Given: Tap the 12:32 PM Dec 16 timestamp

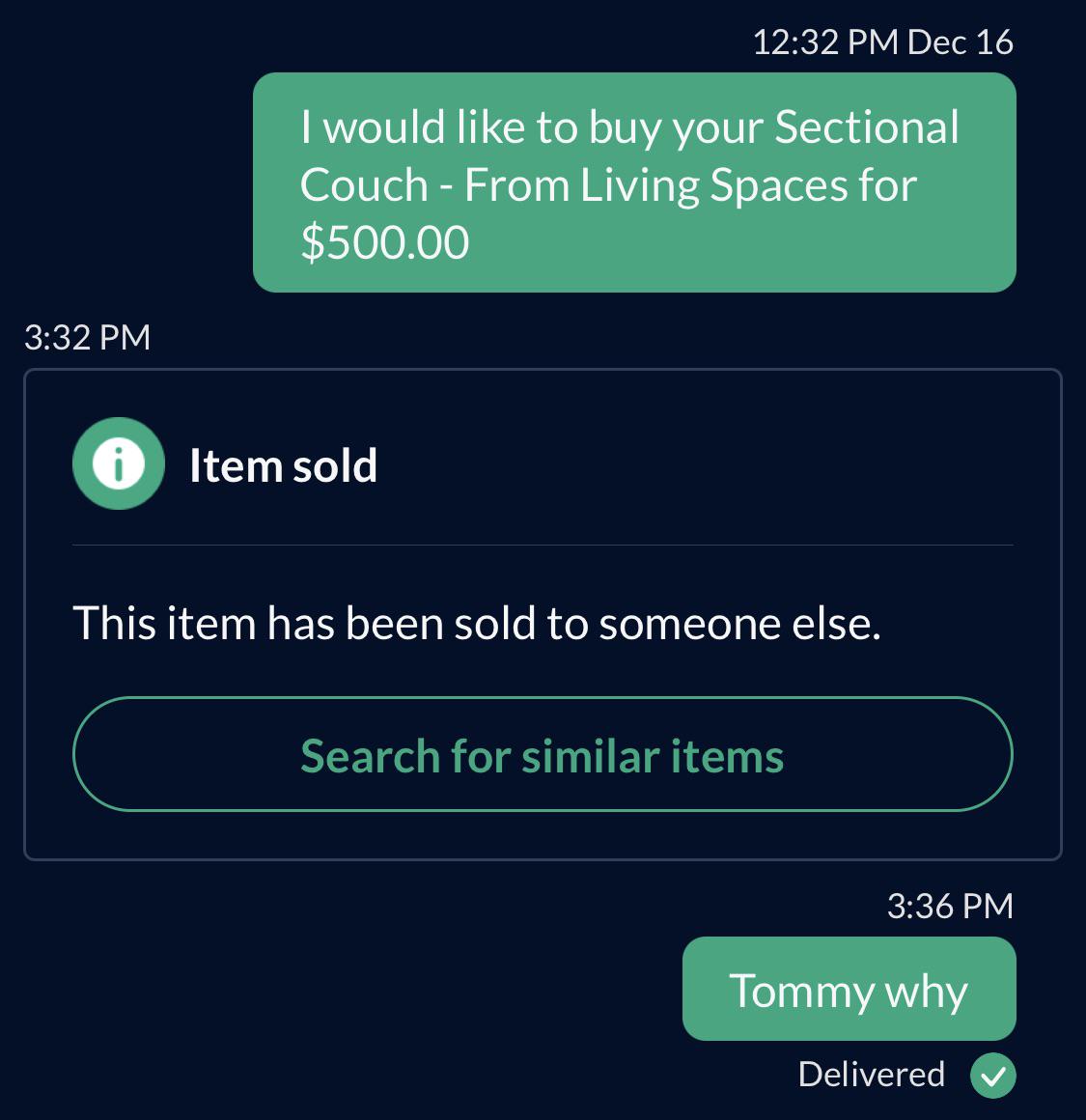Looking at the screenshot, I should click(x=881, y=42).
